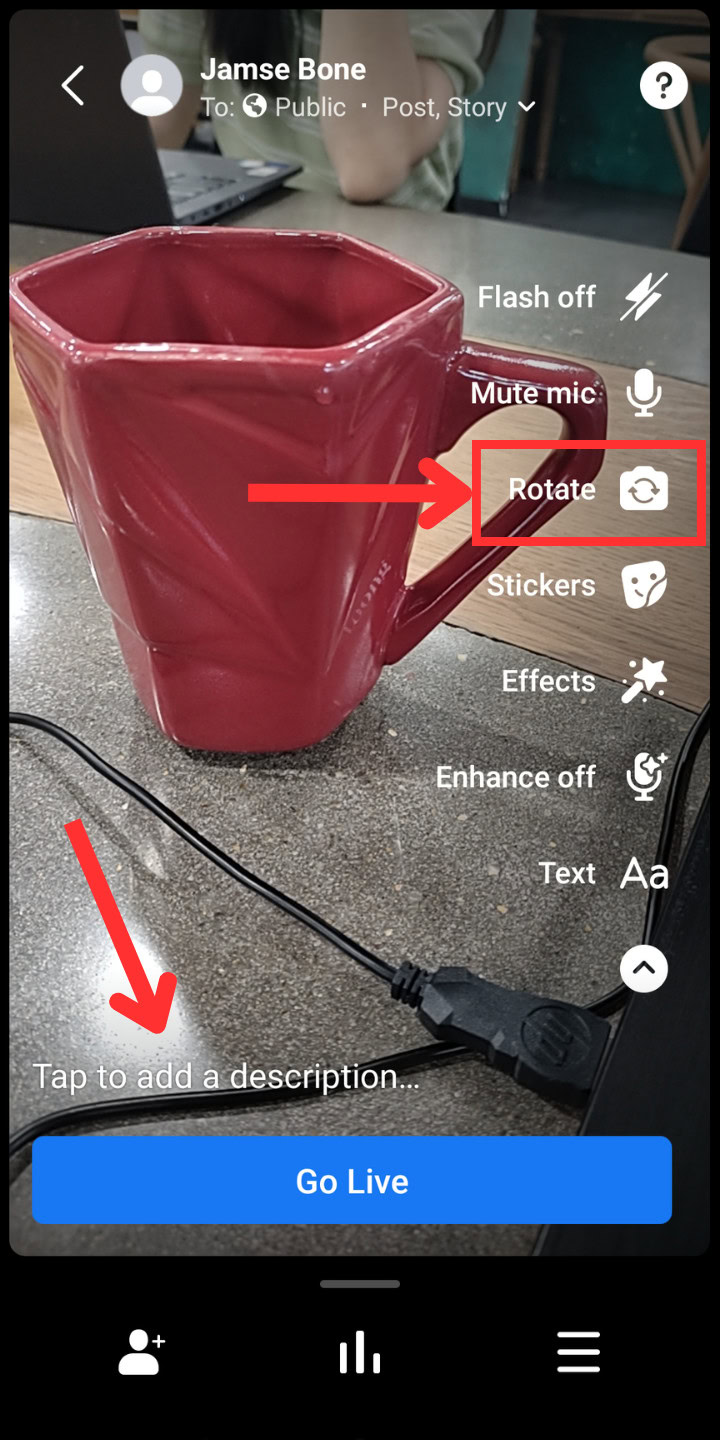Go back from the live setup screen
Image resolution: width=720 pixels, height=1440 pixels.
pos(73,86)
